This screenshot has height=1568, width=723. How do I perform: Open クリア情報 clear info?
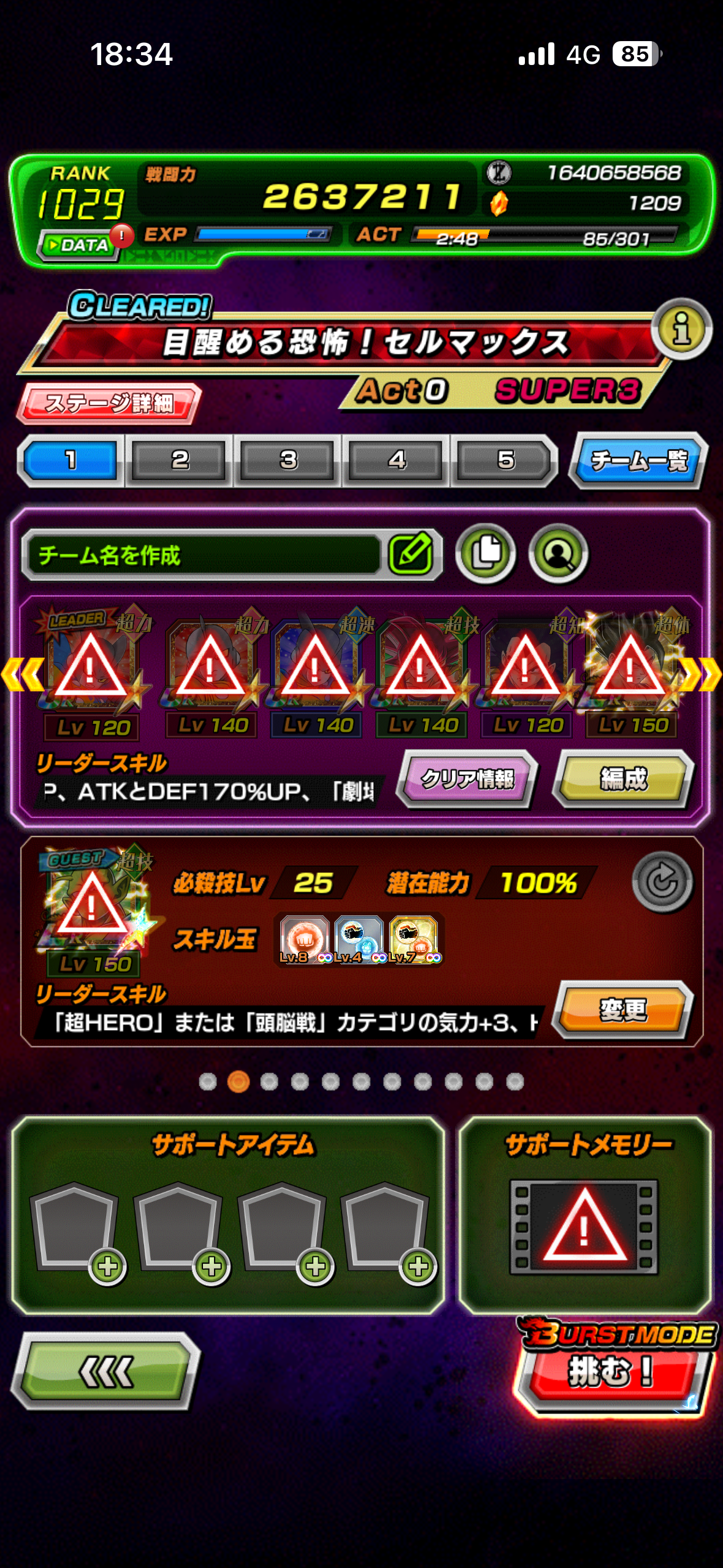point(467,778)
